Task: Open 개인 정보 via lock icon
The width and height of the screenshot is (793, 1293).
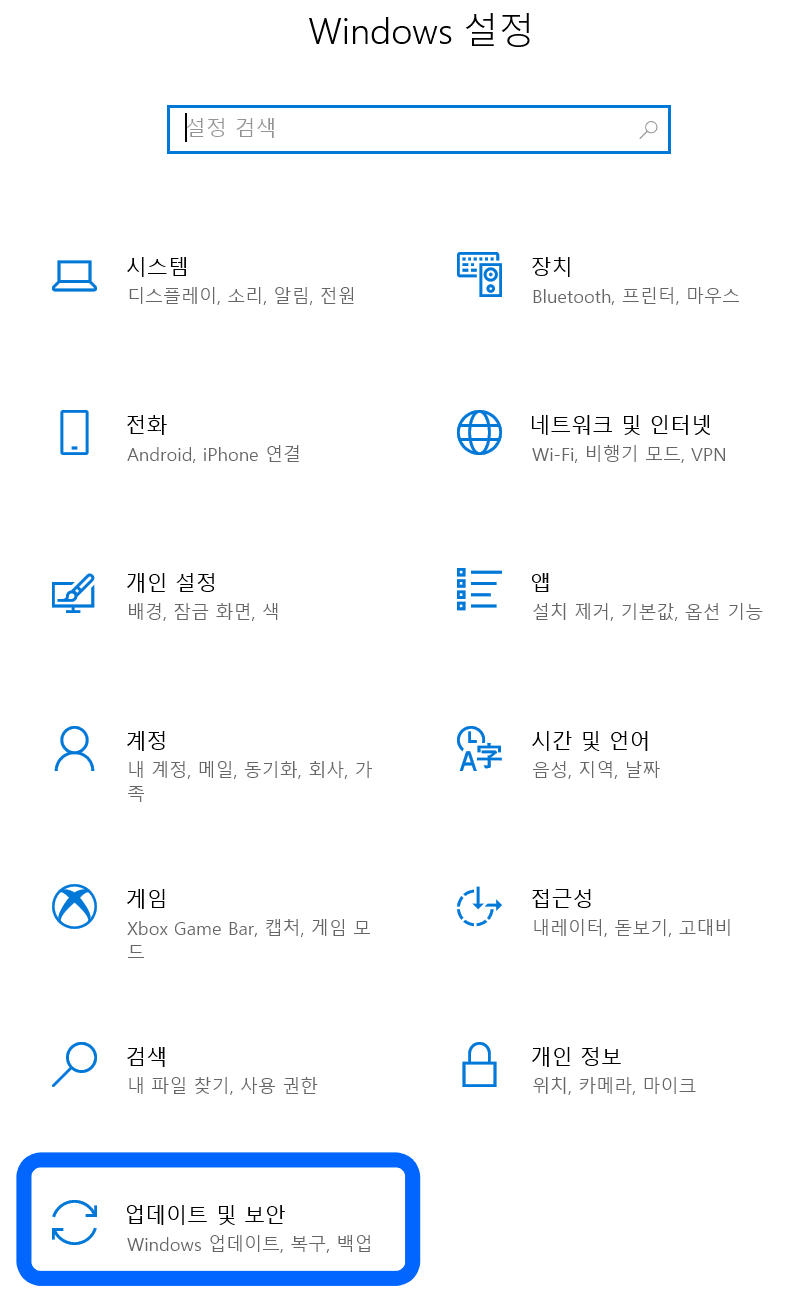Action: pyautogui.click(x=479, y=1063)
